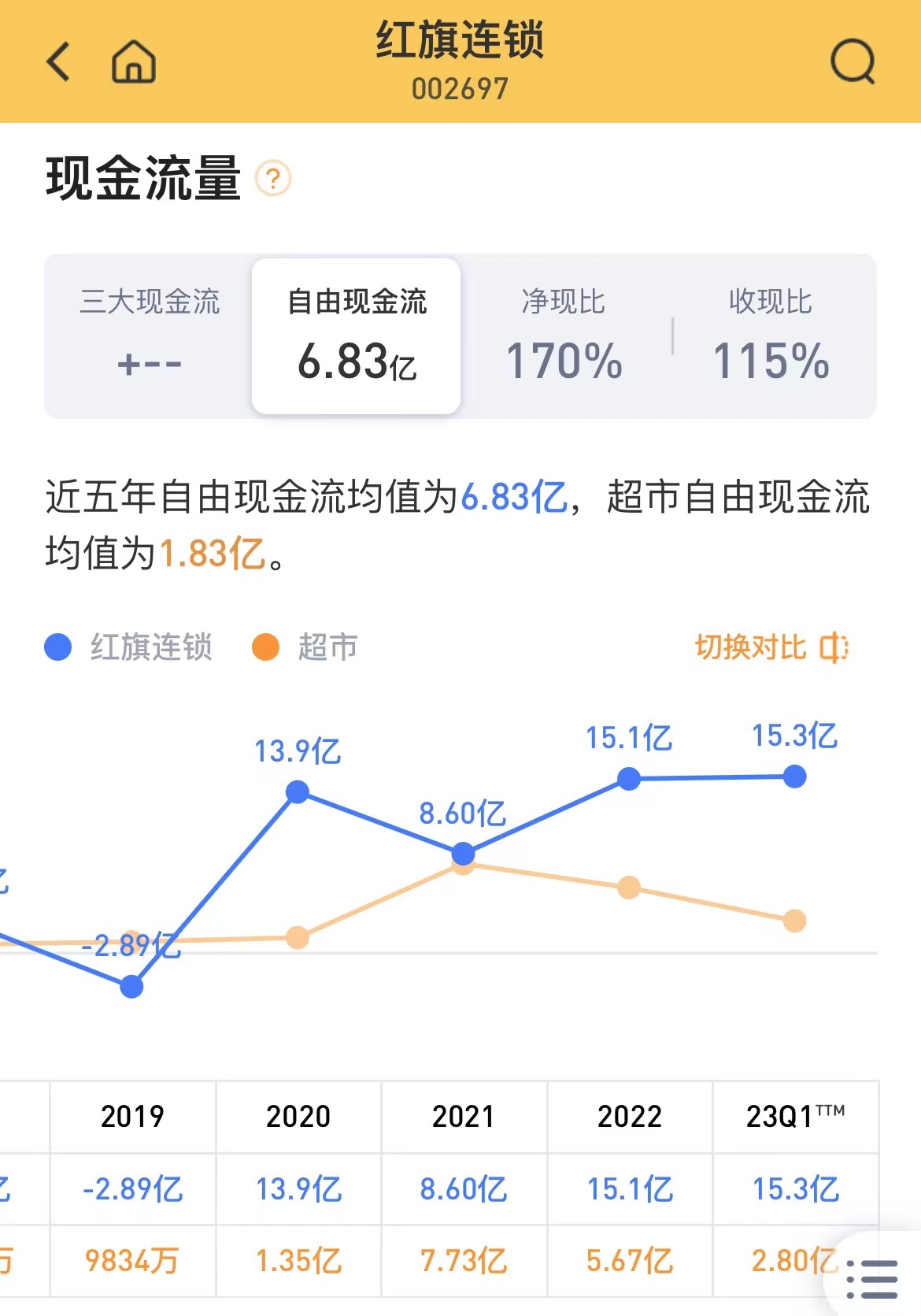Tap the blue 红旗连锁 legend dot
921x1316 pixels.
pyautogui.click(x=57, y=647)
